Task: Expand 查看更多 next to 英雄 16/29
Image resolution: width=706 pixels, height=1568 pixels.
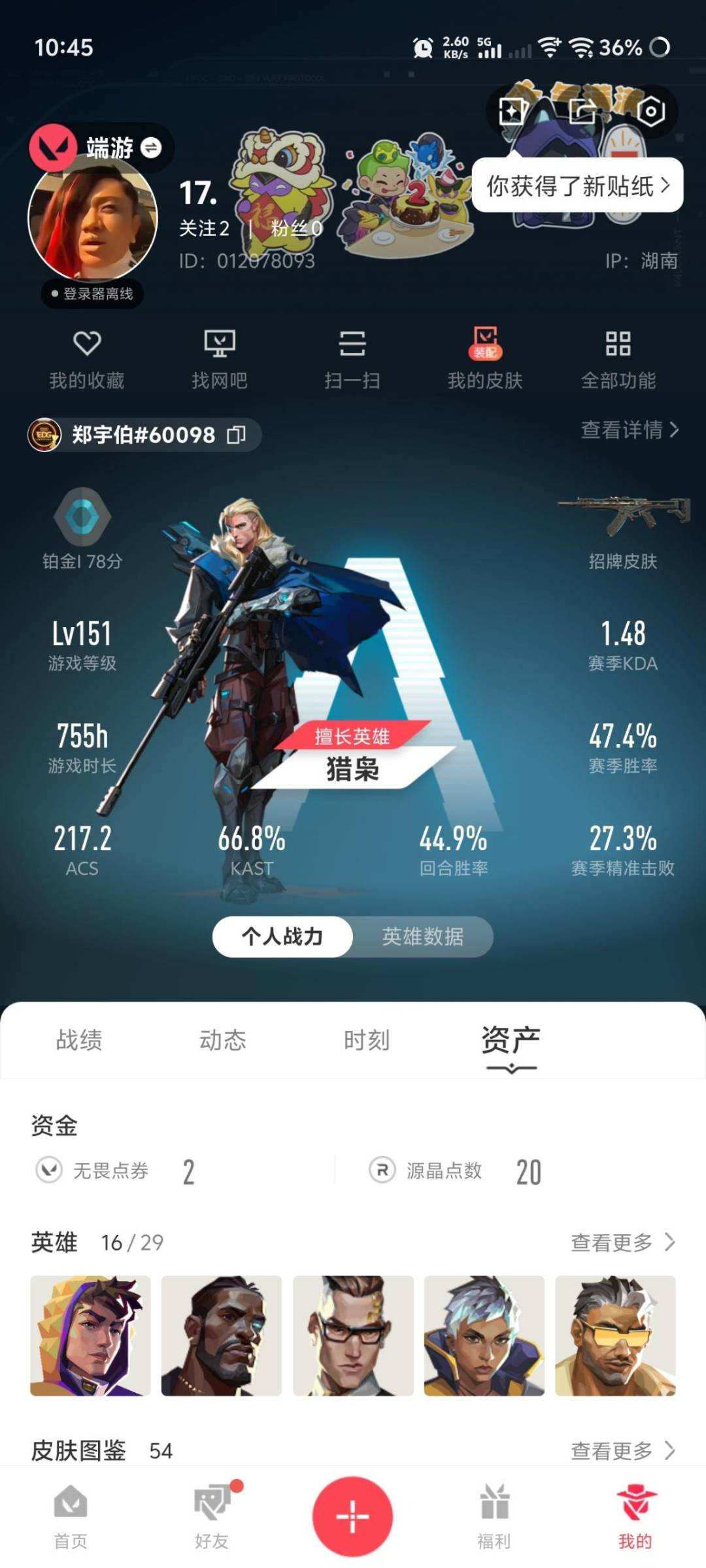Action: pos(625,1242)
